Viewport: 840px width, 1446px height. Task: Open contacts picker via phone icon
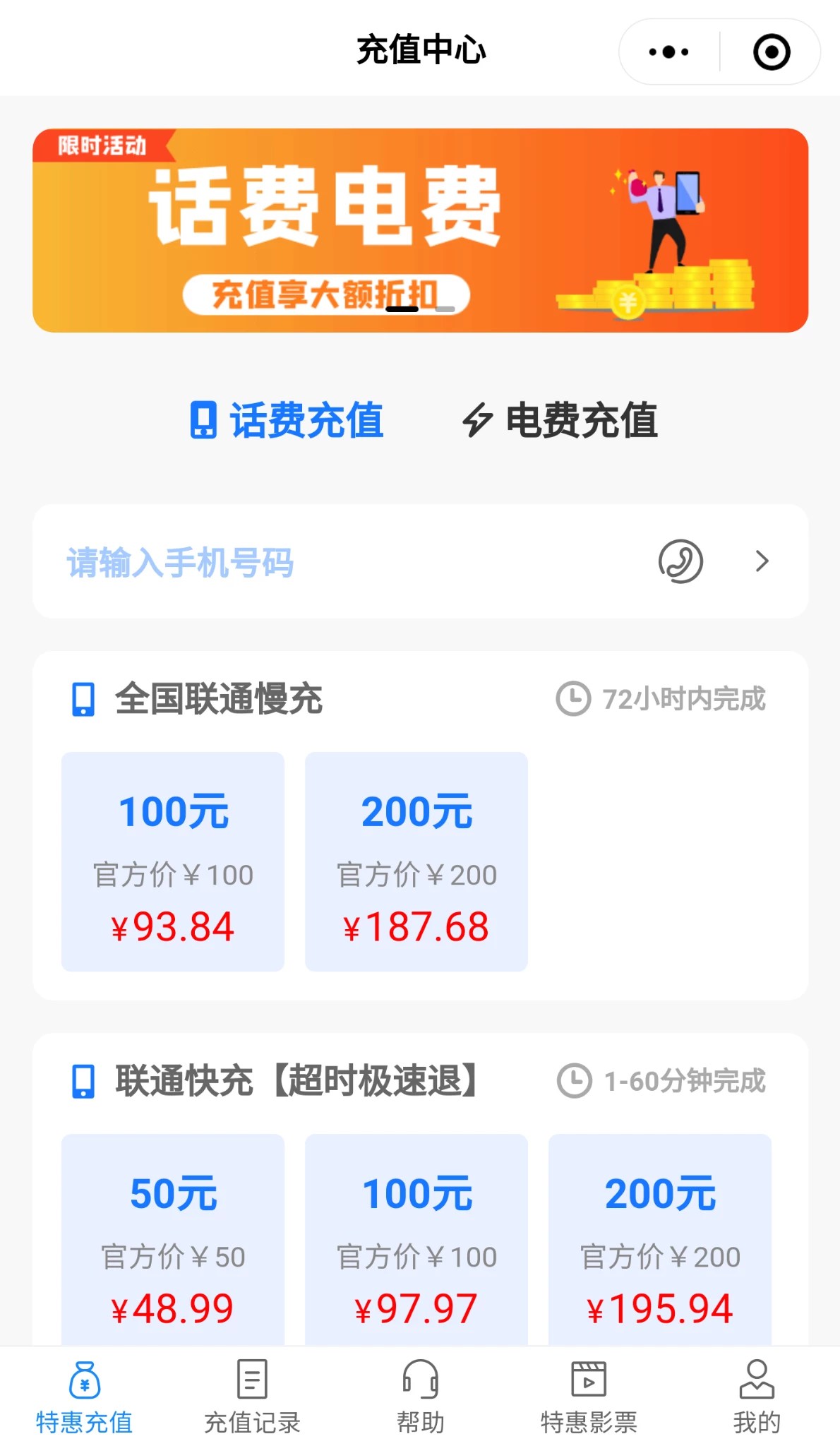coord(680,562)
